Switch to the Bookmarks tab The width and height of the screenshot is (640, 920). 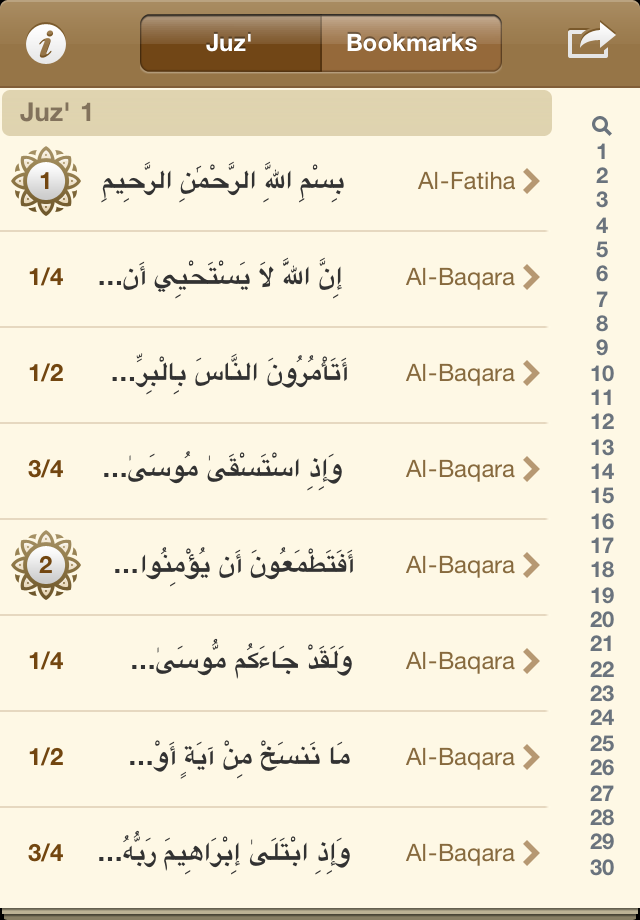pyautogui.click(x=411, y=44)
